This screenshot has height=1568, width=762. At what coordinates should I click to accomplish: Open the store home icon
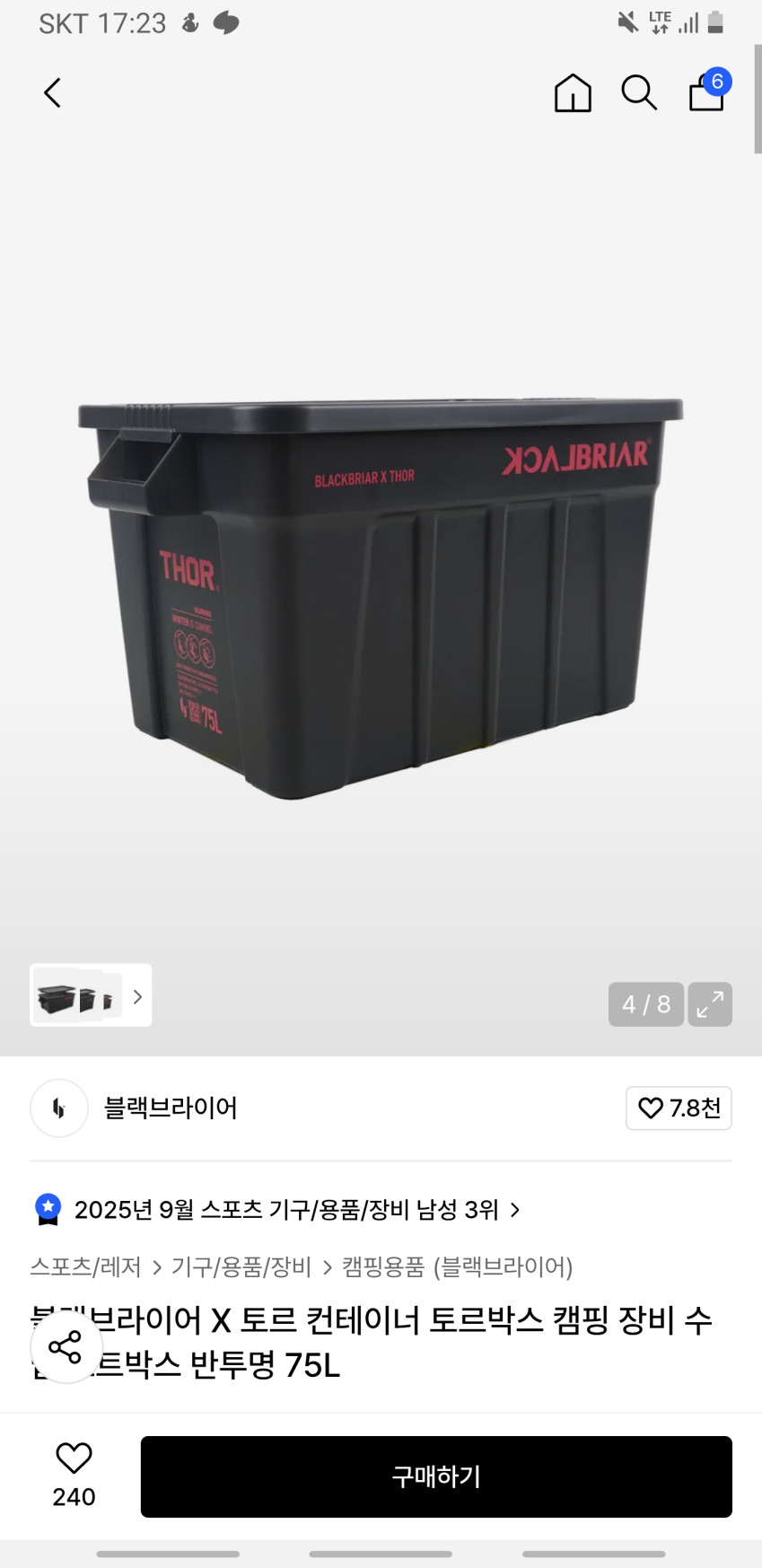pyautogui.click(x=573, y=92)
